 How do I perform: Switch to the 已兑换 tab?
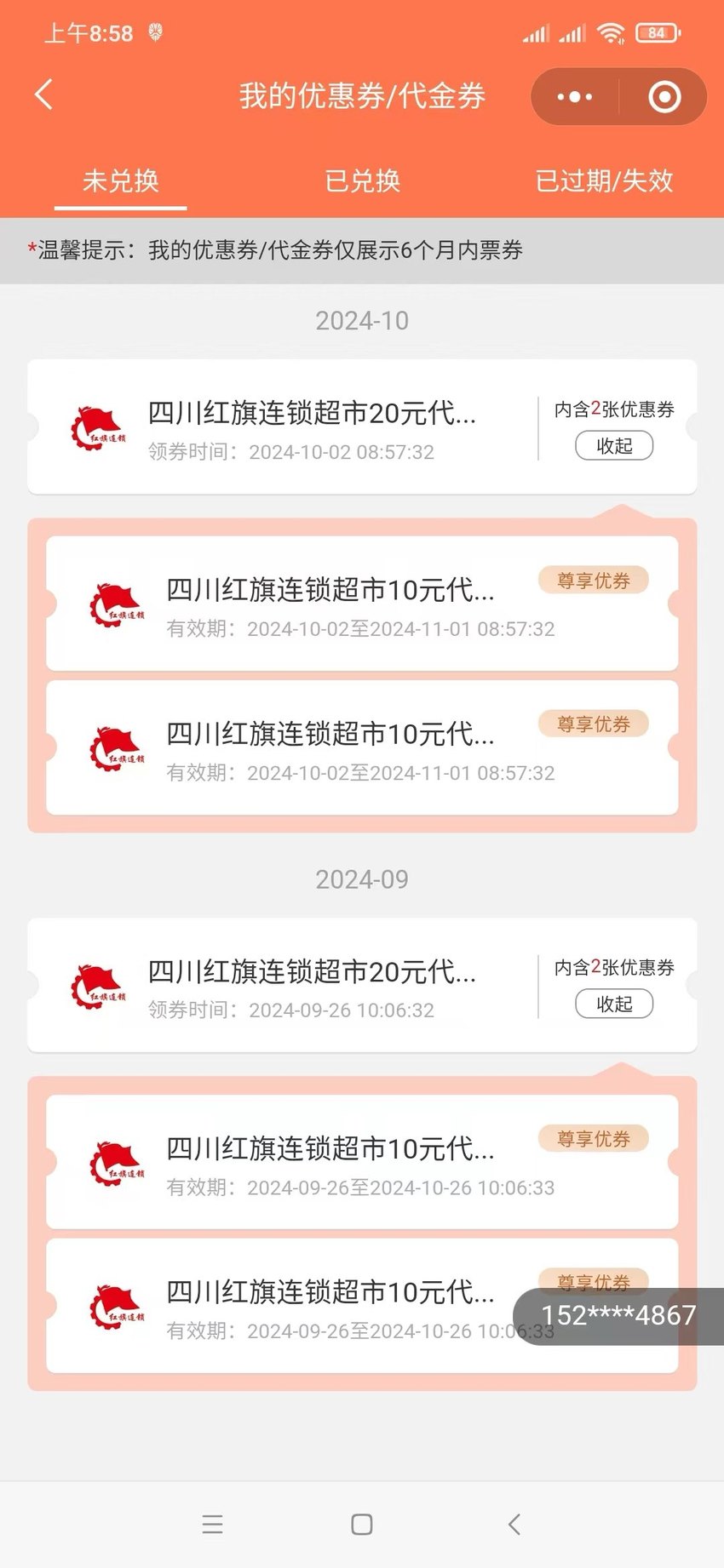362,180
